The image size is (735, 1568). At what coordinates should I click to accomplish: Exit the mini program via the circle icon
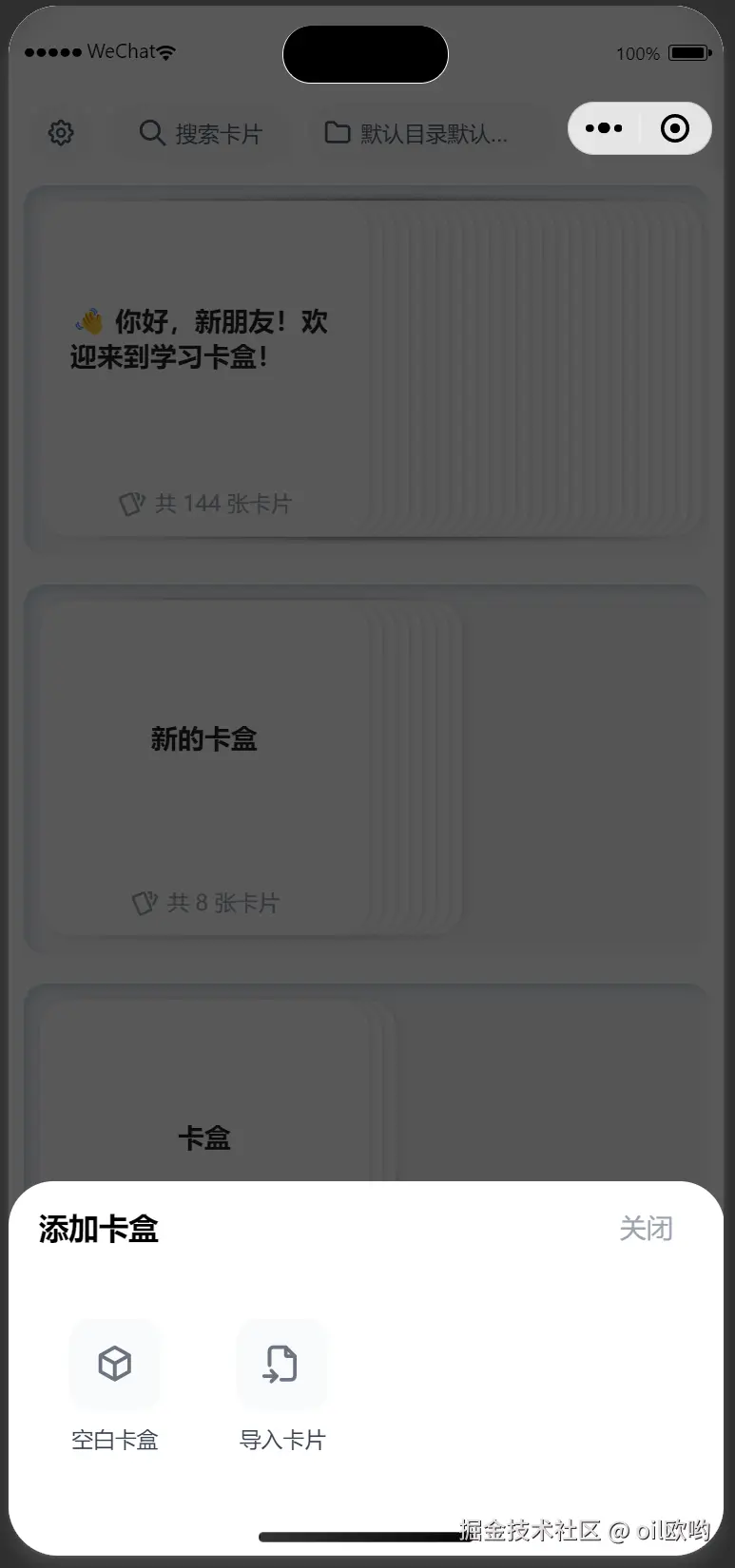pyautogui.click(x=675, y=128)
